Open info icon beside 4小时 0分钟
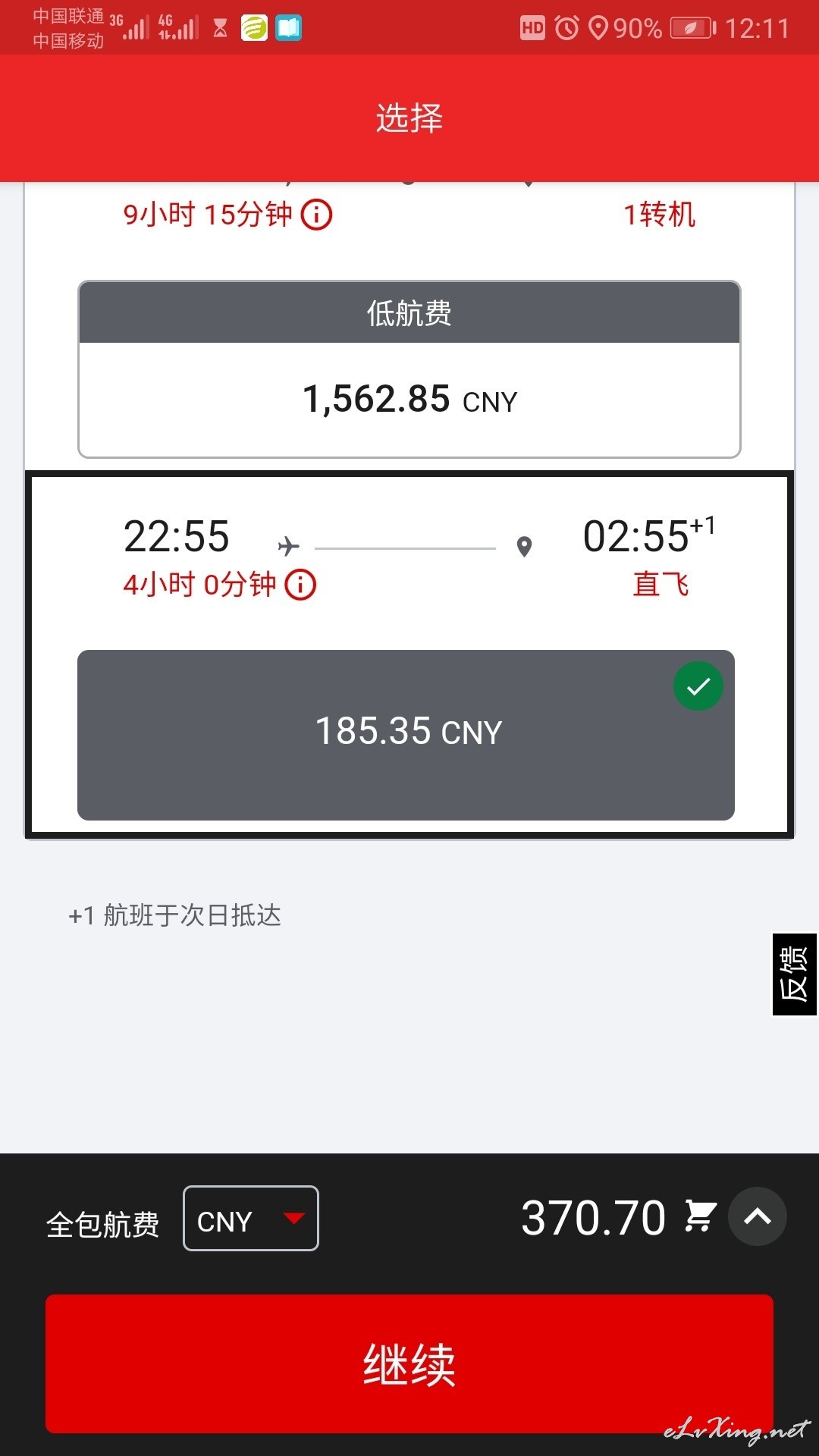 pyautogui.click(x=300, y=585)
